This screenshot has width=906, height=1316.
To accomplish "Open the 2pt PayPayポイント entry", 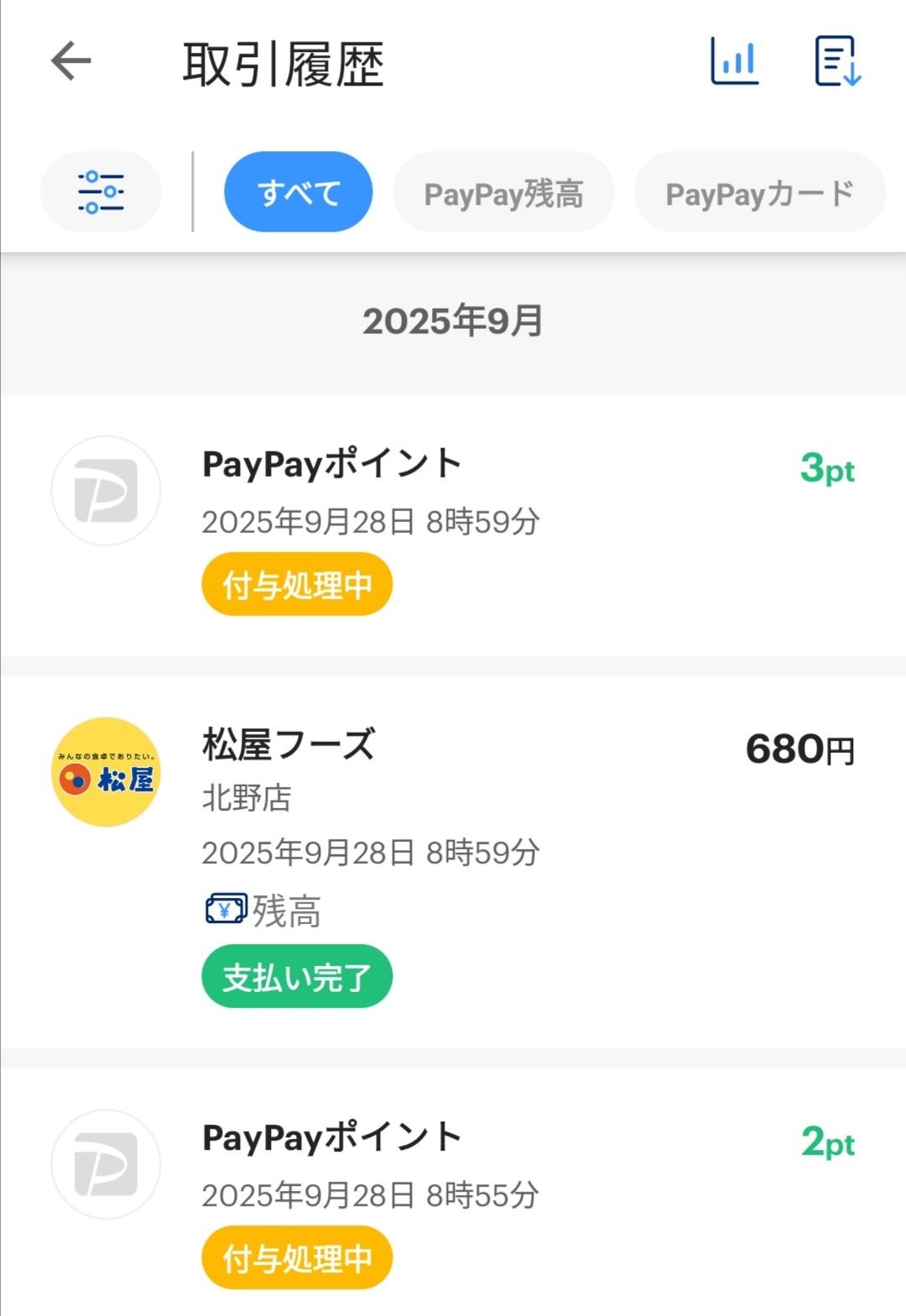I will click(x=453, y=1196).
